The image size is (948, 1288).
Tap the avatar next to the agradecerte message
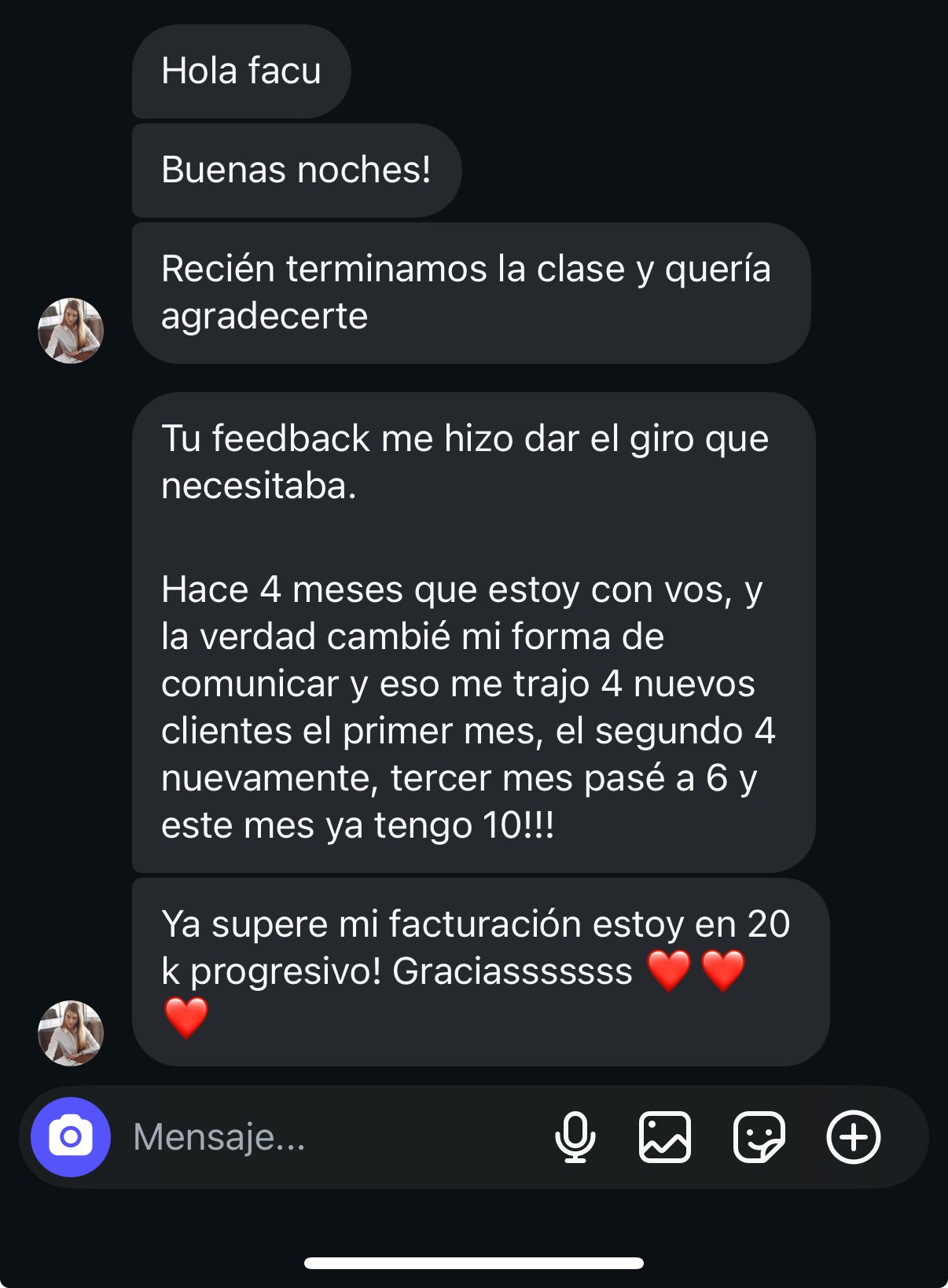coord(71,331)
